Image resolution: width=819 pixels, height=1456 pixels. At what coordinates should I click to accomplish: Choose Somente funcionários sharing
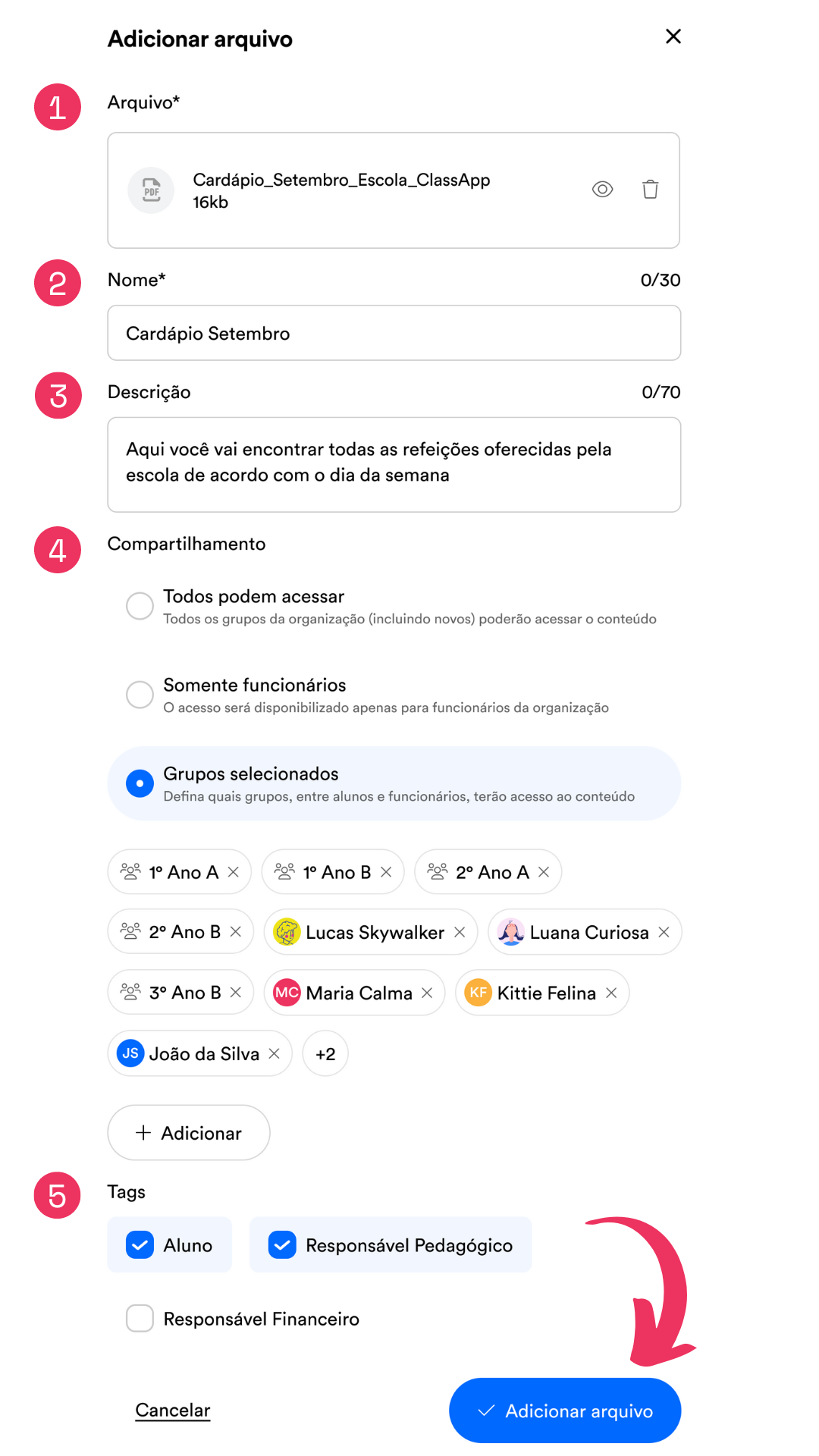(140, 694)
